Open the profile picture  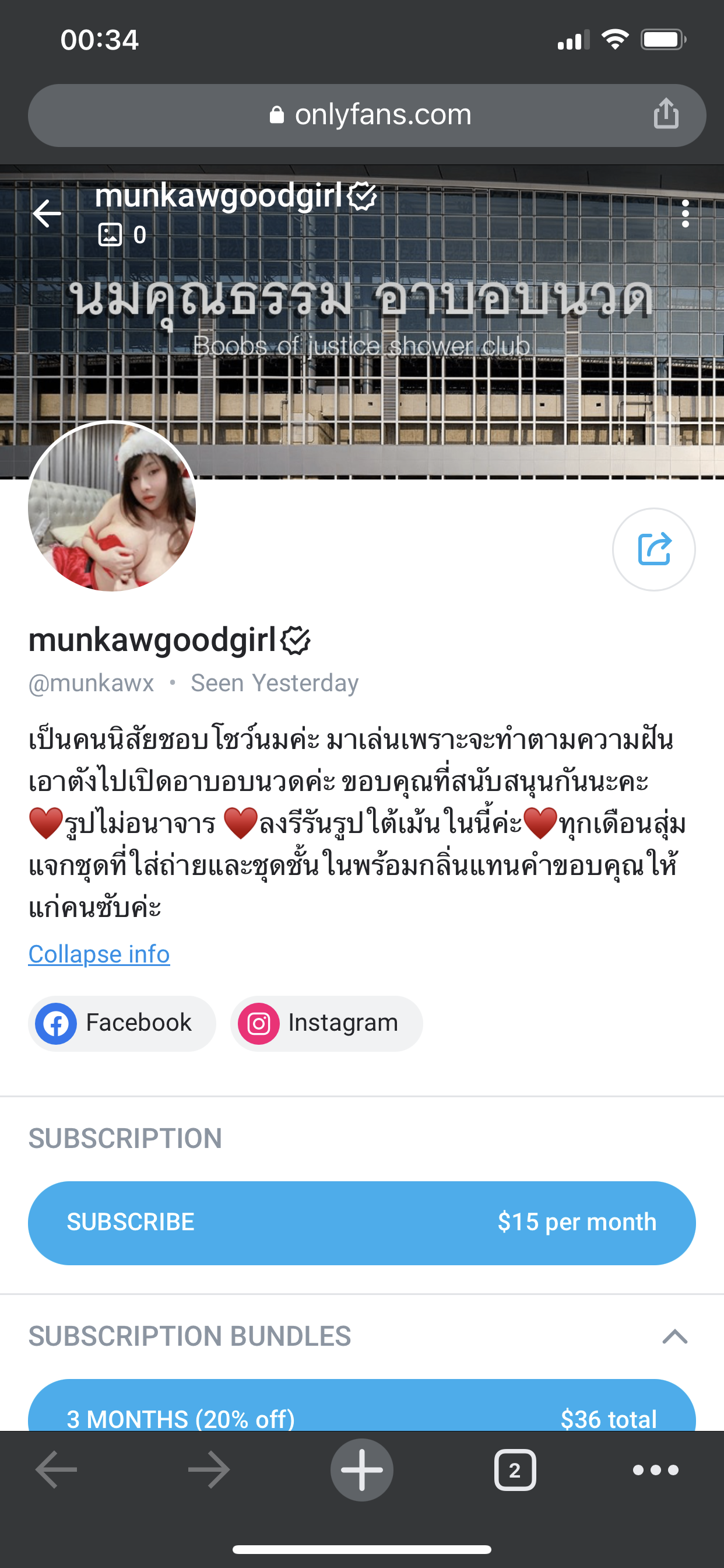[x=112, y=506]
